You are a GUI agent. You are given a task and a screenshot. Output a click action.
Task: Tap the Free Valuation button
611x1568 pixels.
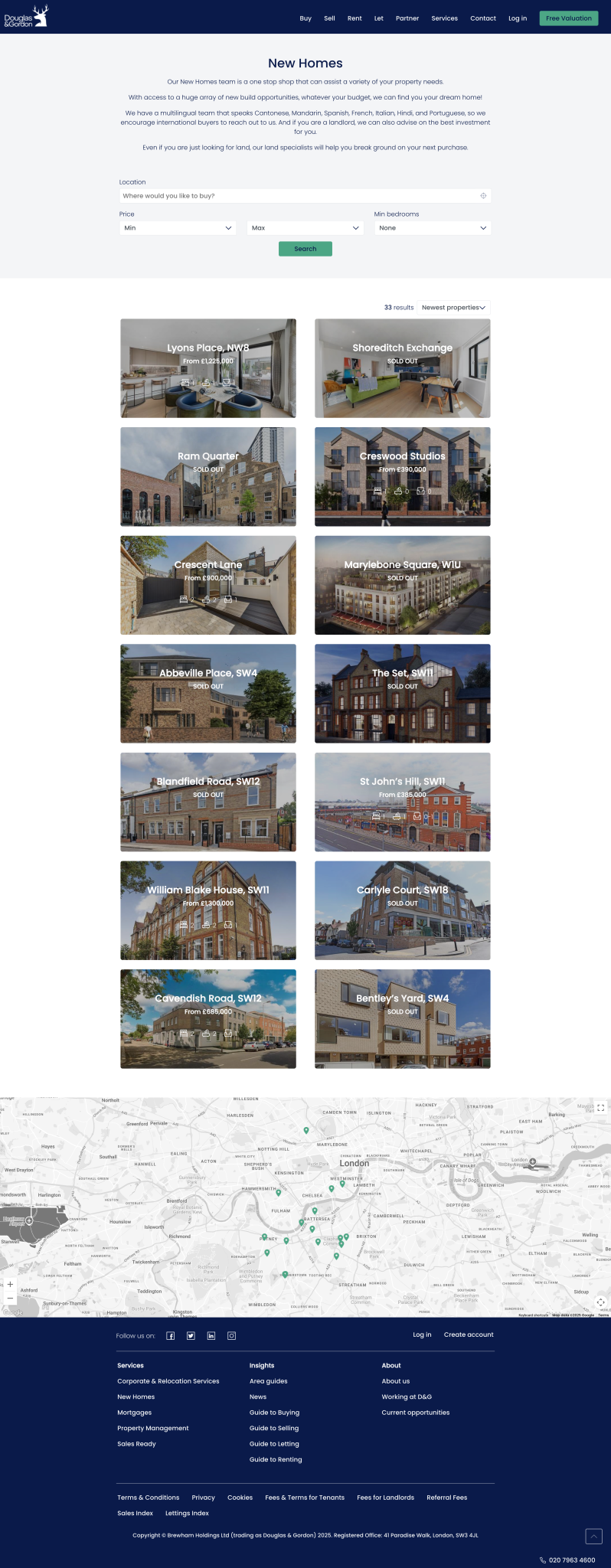coord(568,18)
